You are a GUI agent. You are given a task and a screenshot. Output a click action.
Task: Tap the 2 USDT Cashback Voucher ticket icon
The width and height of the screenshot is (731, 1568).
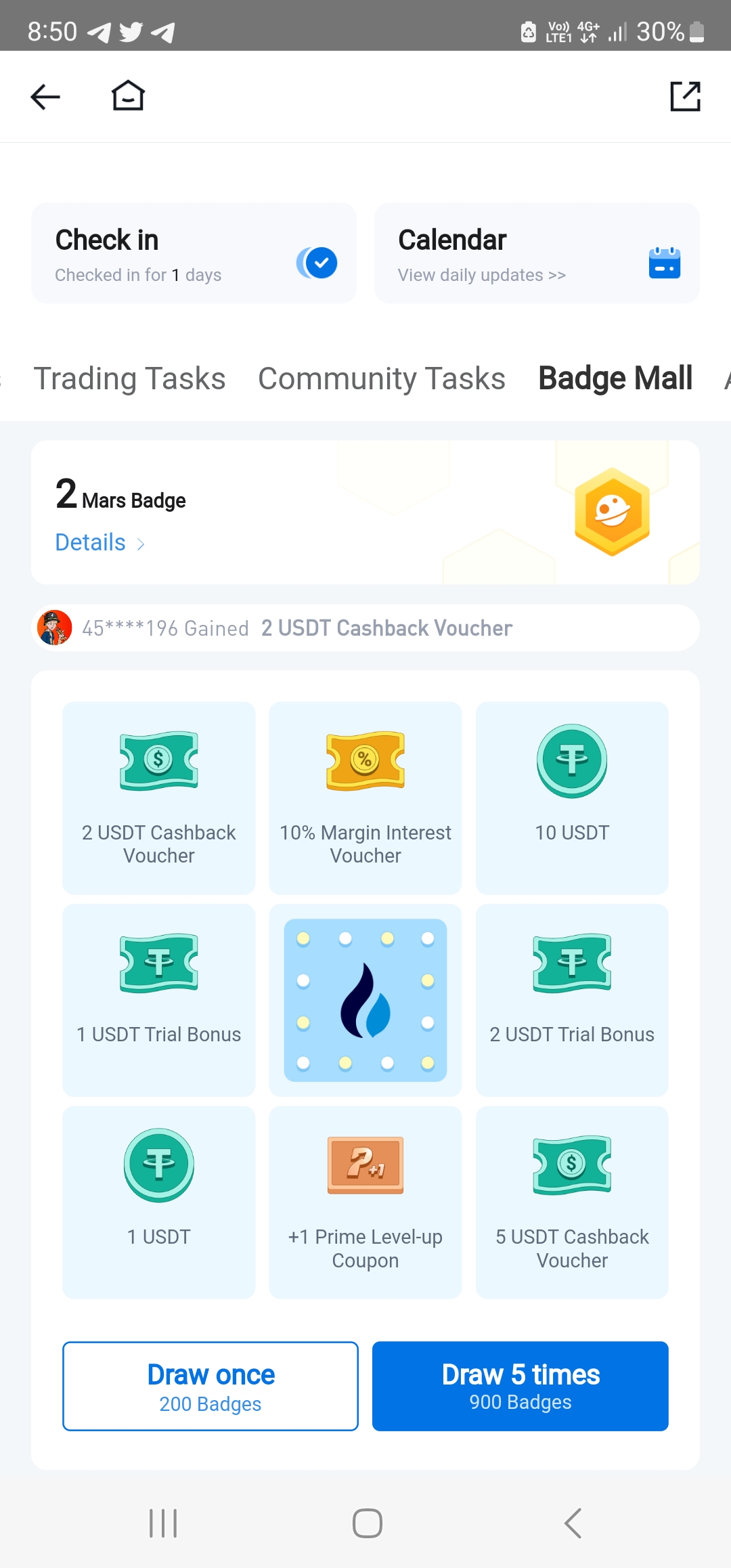[158, 760]
